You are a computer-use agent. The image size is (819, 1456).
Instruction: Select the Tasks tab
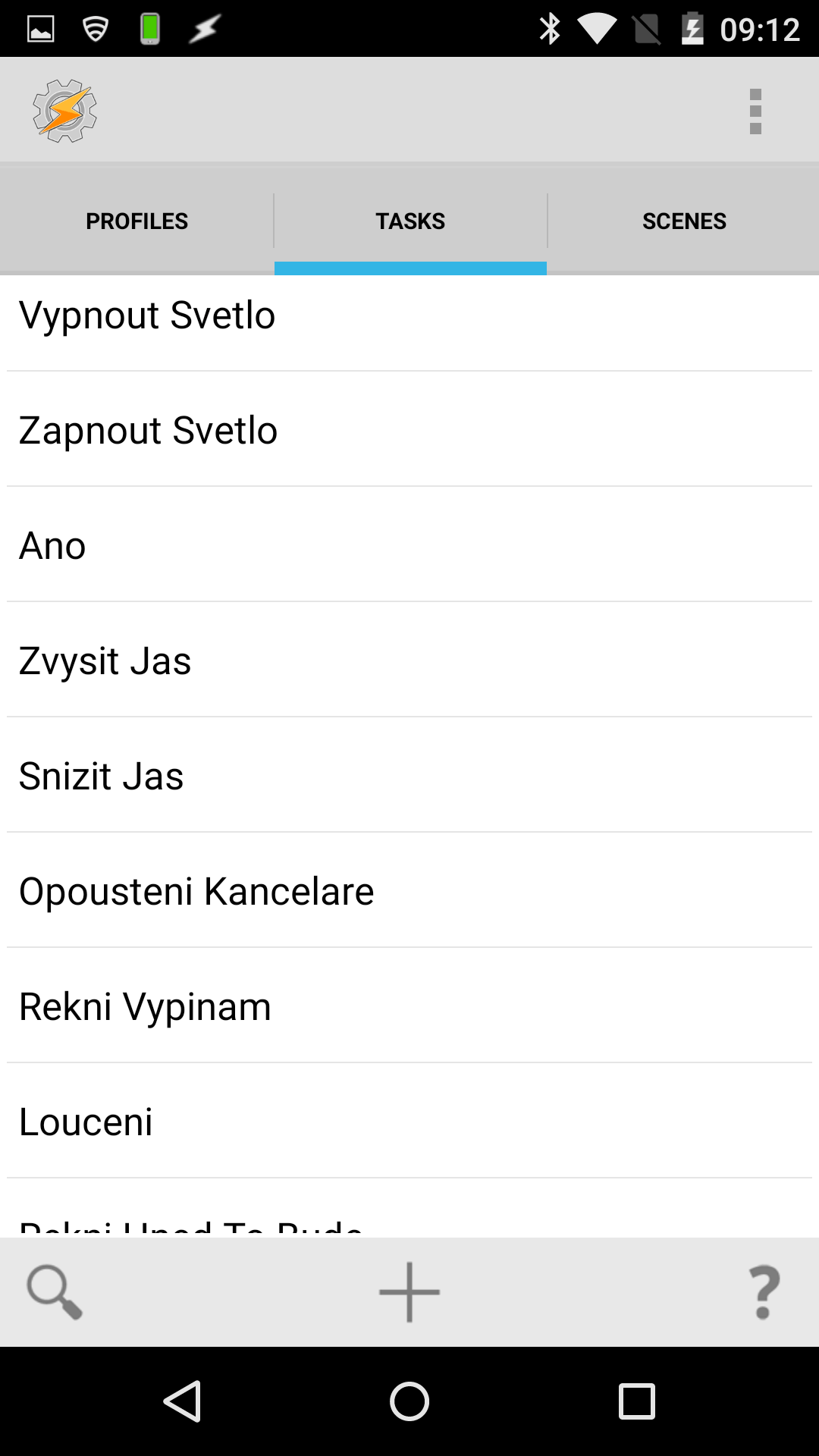[x=410, y=221]
